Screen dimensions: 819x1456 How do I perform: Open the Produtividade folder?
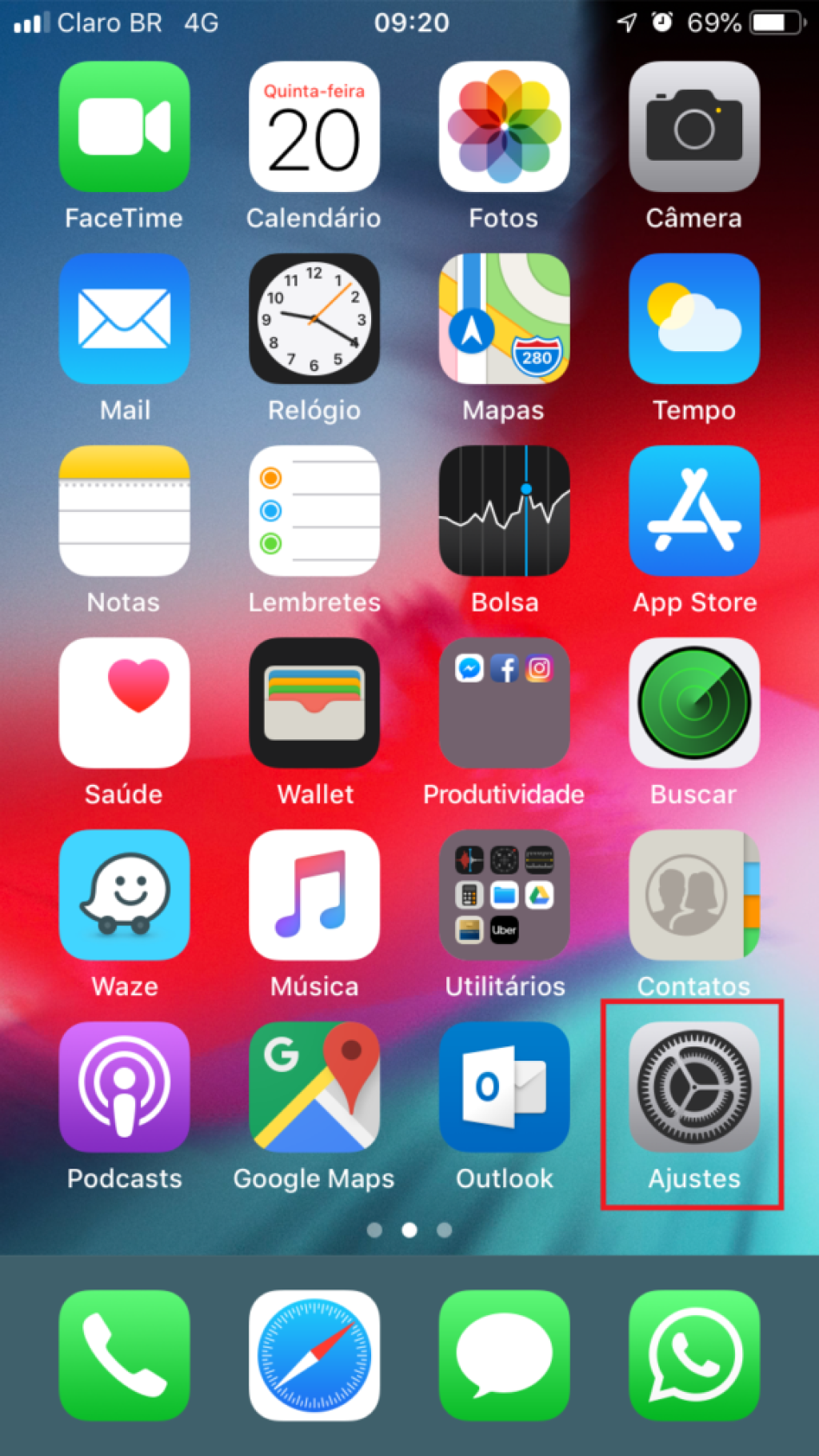[504, 702]
